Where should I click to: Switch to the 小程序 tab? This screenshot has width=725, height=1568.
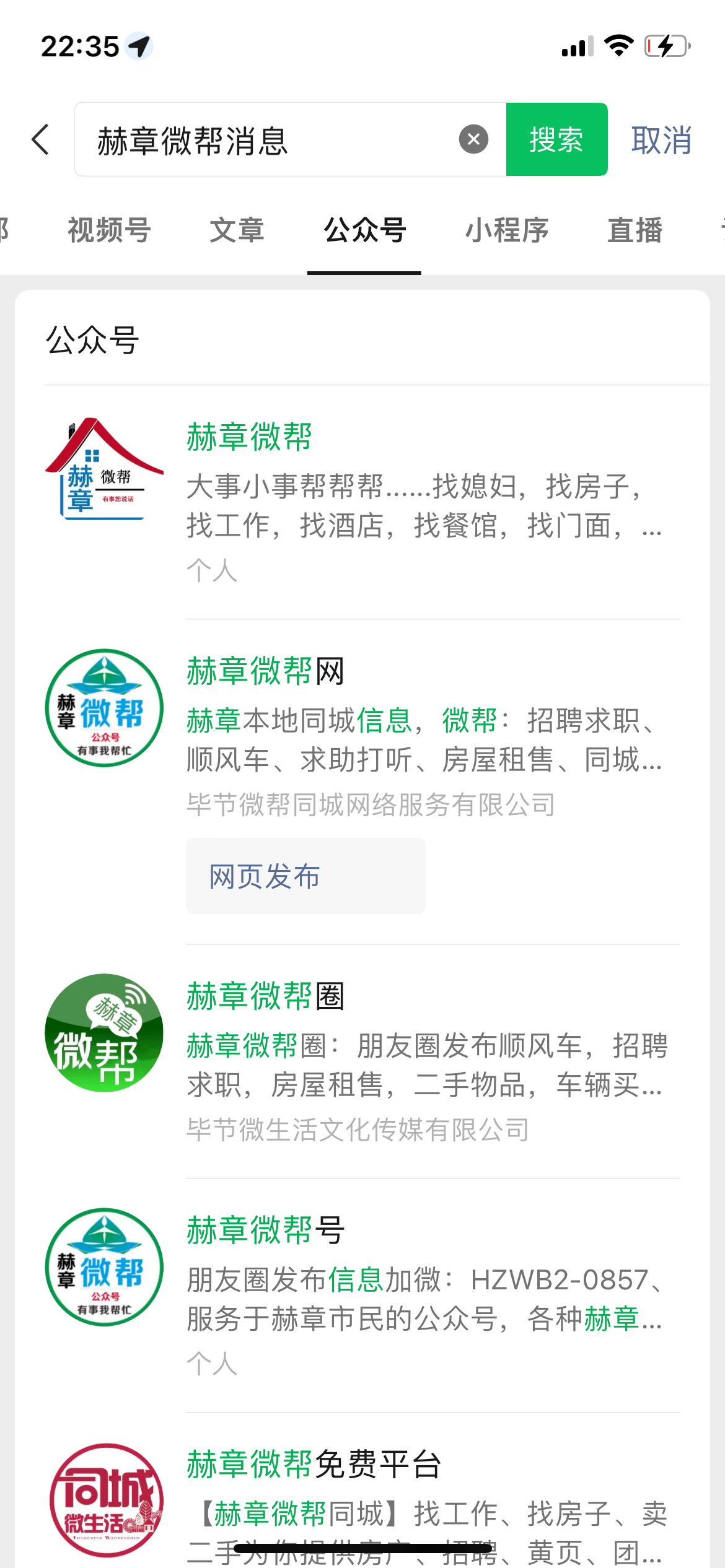tap(507, 230)
